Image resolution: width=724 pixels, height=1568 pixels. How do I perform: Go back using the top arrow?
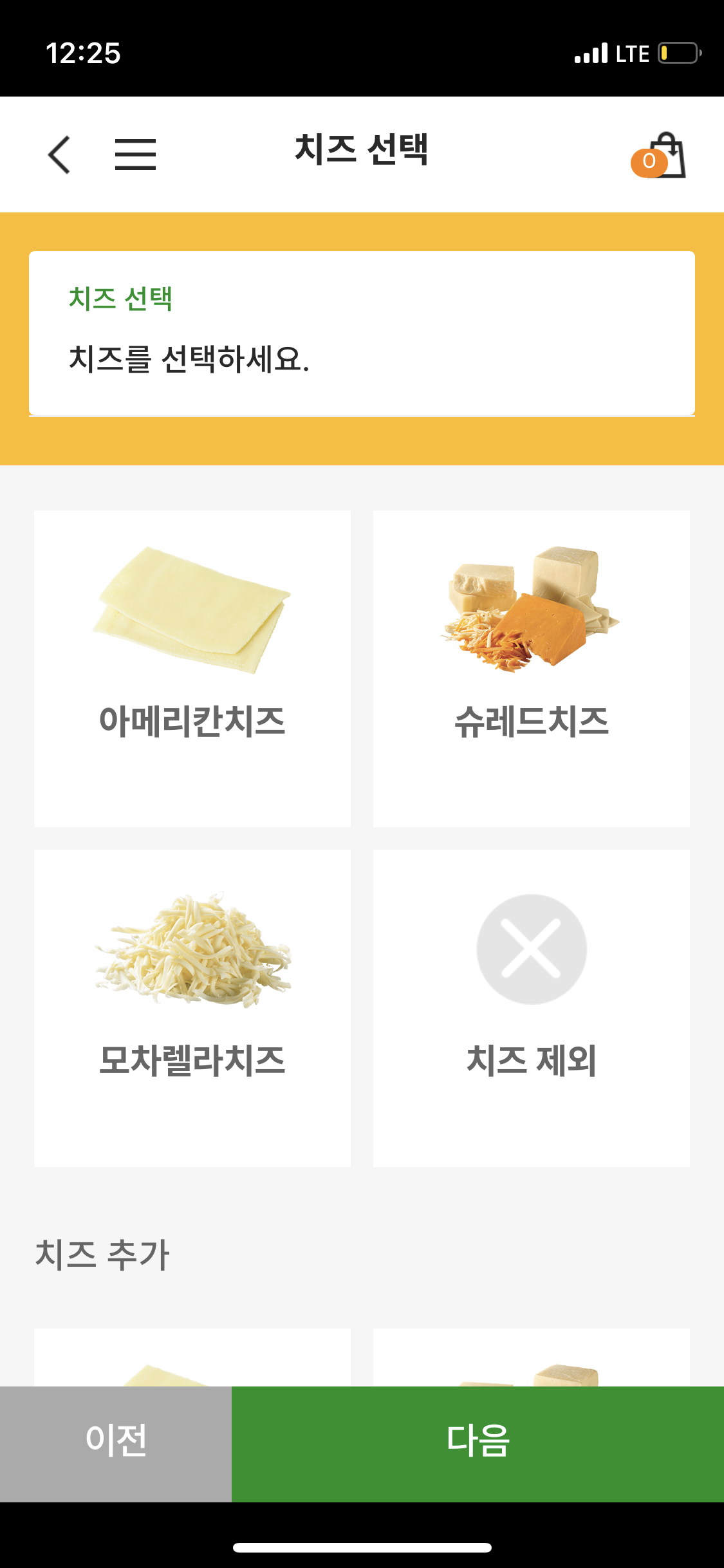click(x=59, y=155)
